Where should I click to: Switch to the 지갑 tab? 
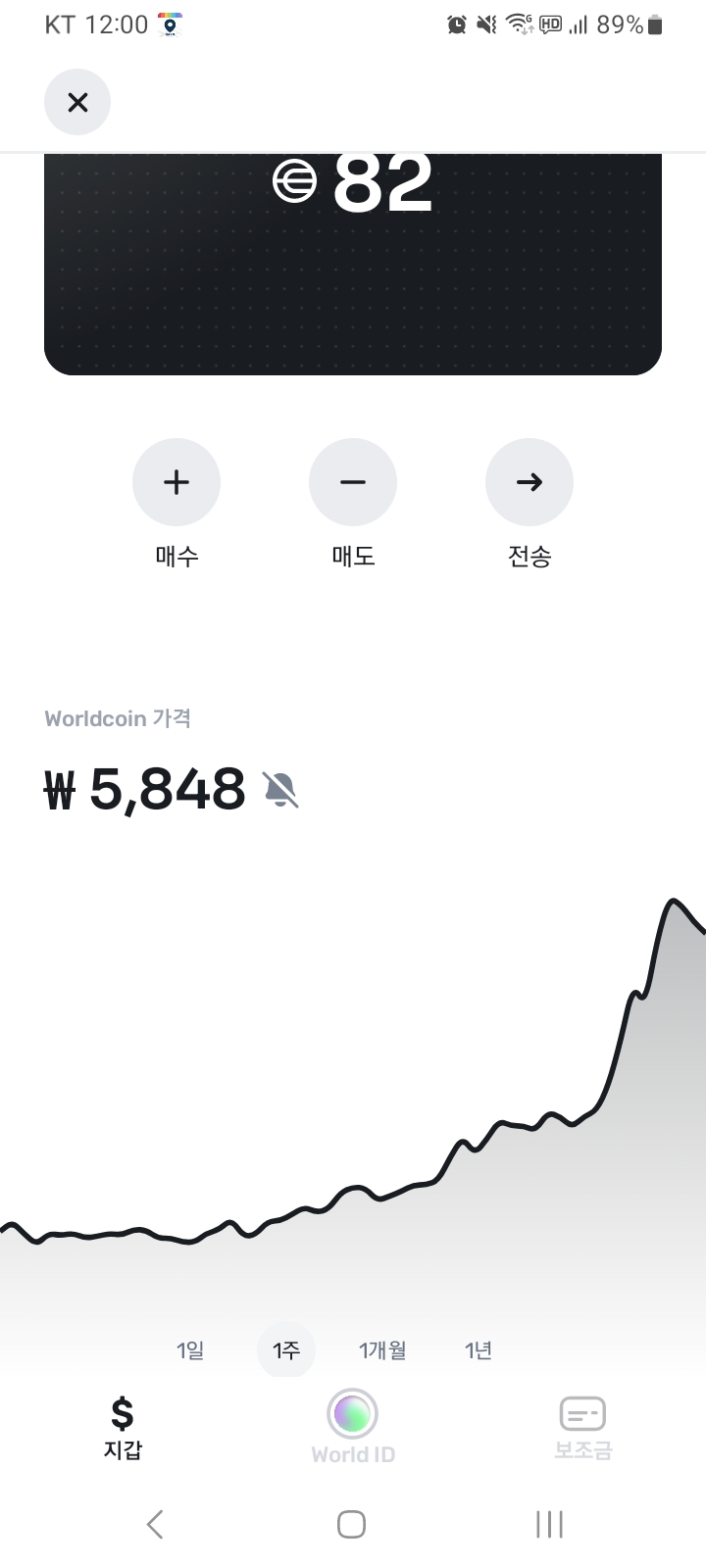[x=123, y=1429]
